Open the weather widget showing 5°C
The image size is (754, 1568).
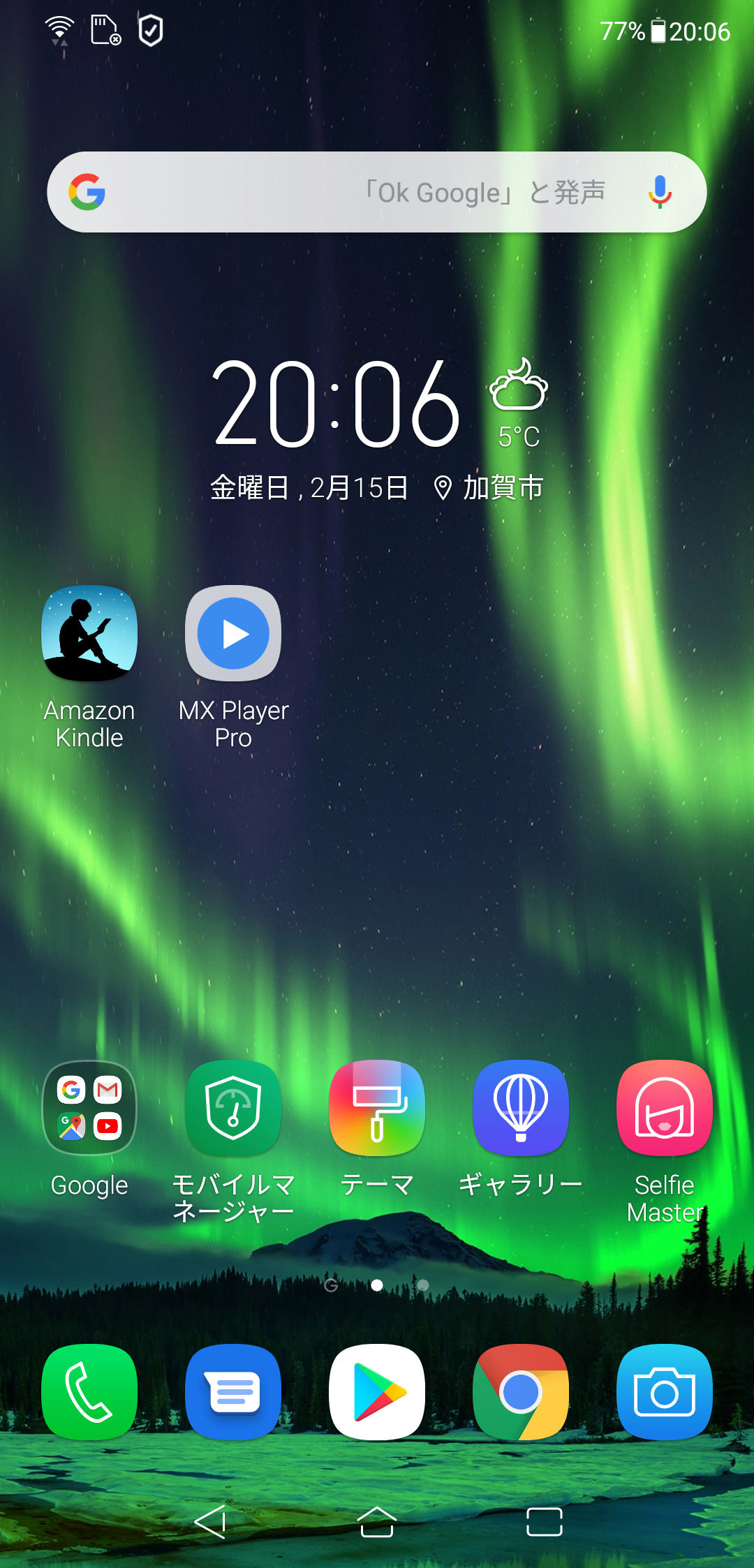pos(519,404)
